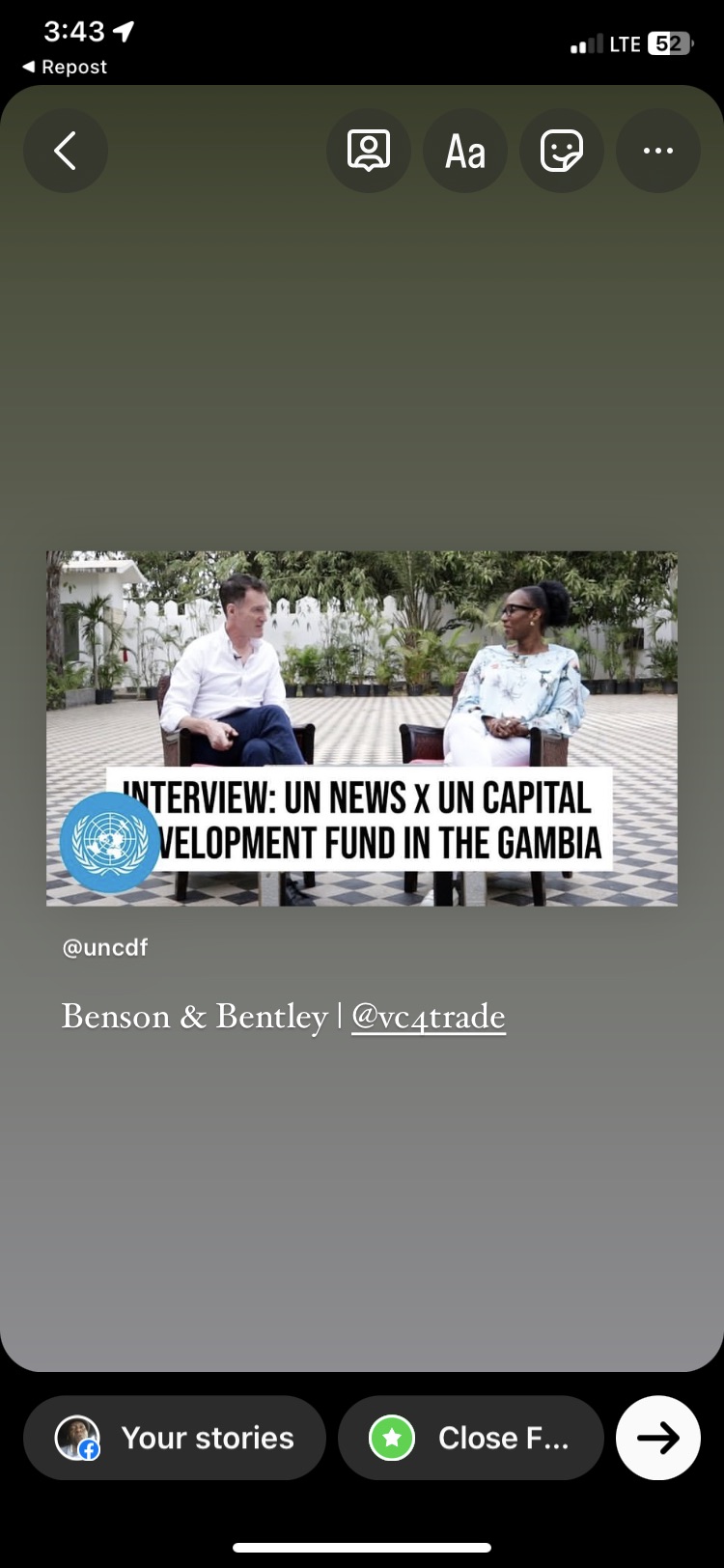Screen dimensions: 724x1568
Task: Return to previous app via Repost
Action: click(x=64, y=67)
